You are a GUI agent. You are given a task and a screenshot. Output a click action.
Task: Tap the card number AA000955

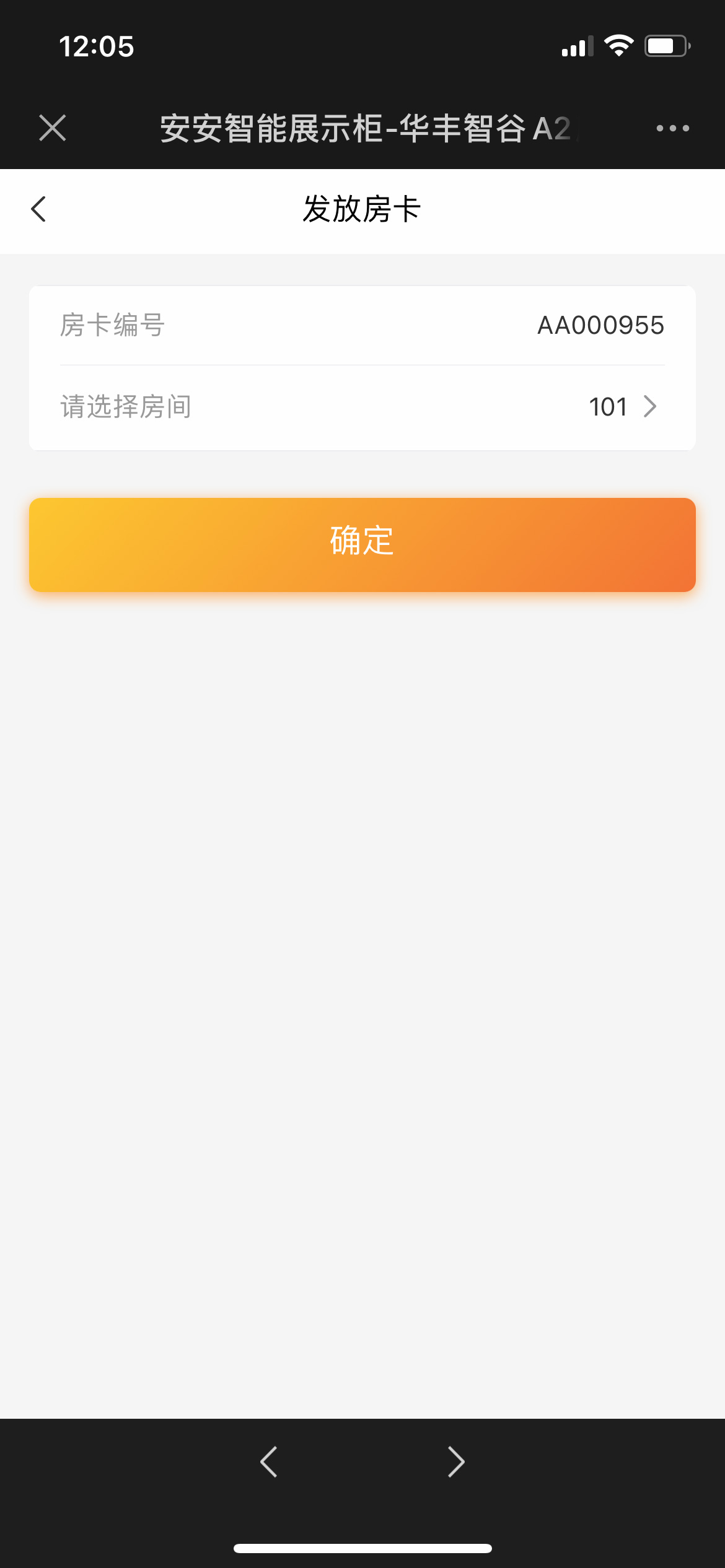(600, 324)
